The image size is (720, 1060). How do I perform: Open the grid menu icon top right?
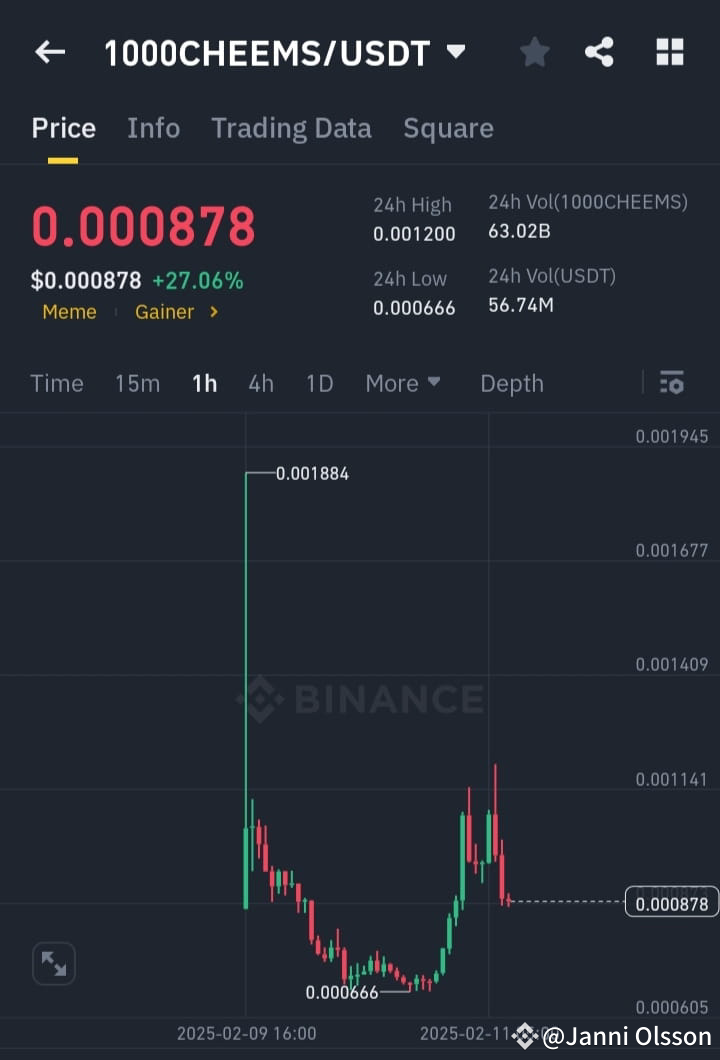tap(668, 52)
